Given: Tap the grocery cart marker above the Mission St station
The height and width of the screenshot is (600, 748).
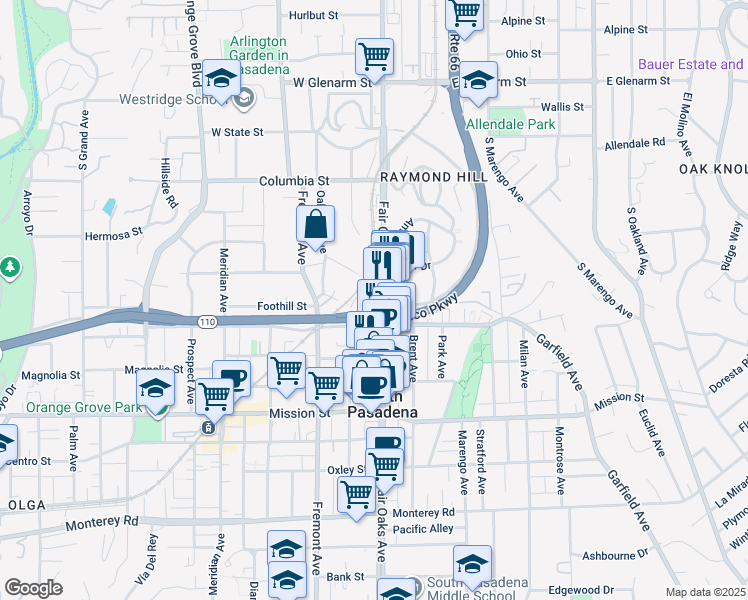Looking at the screenshot, I should (x=215, y=399).
